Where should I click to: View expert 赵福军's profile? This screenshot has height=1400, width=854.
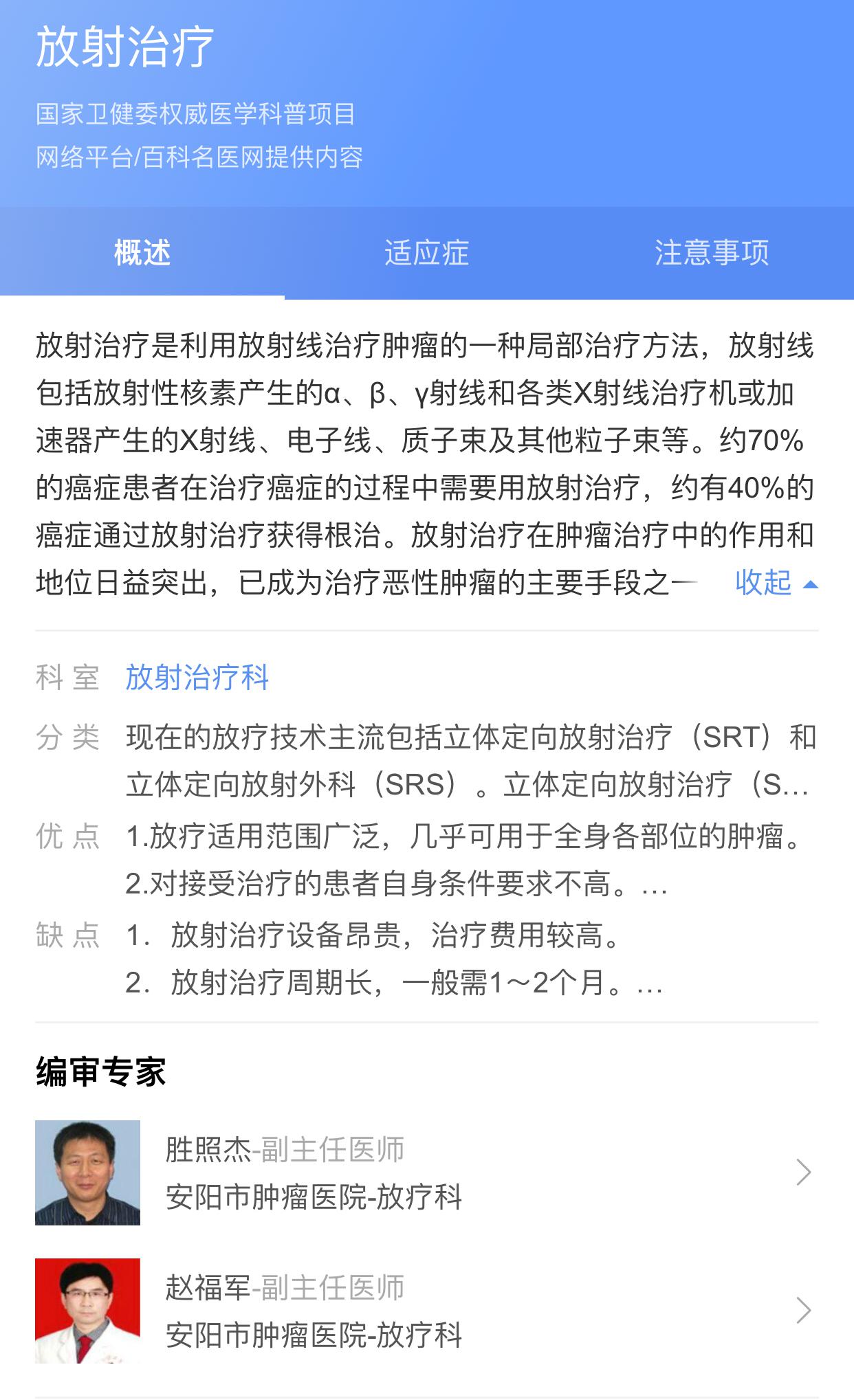pos(426,1311)
